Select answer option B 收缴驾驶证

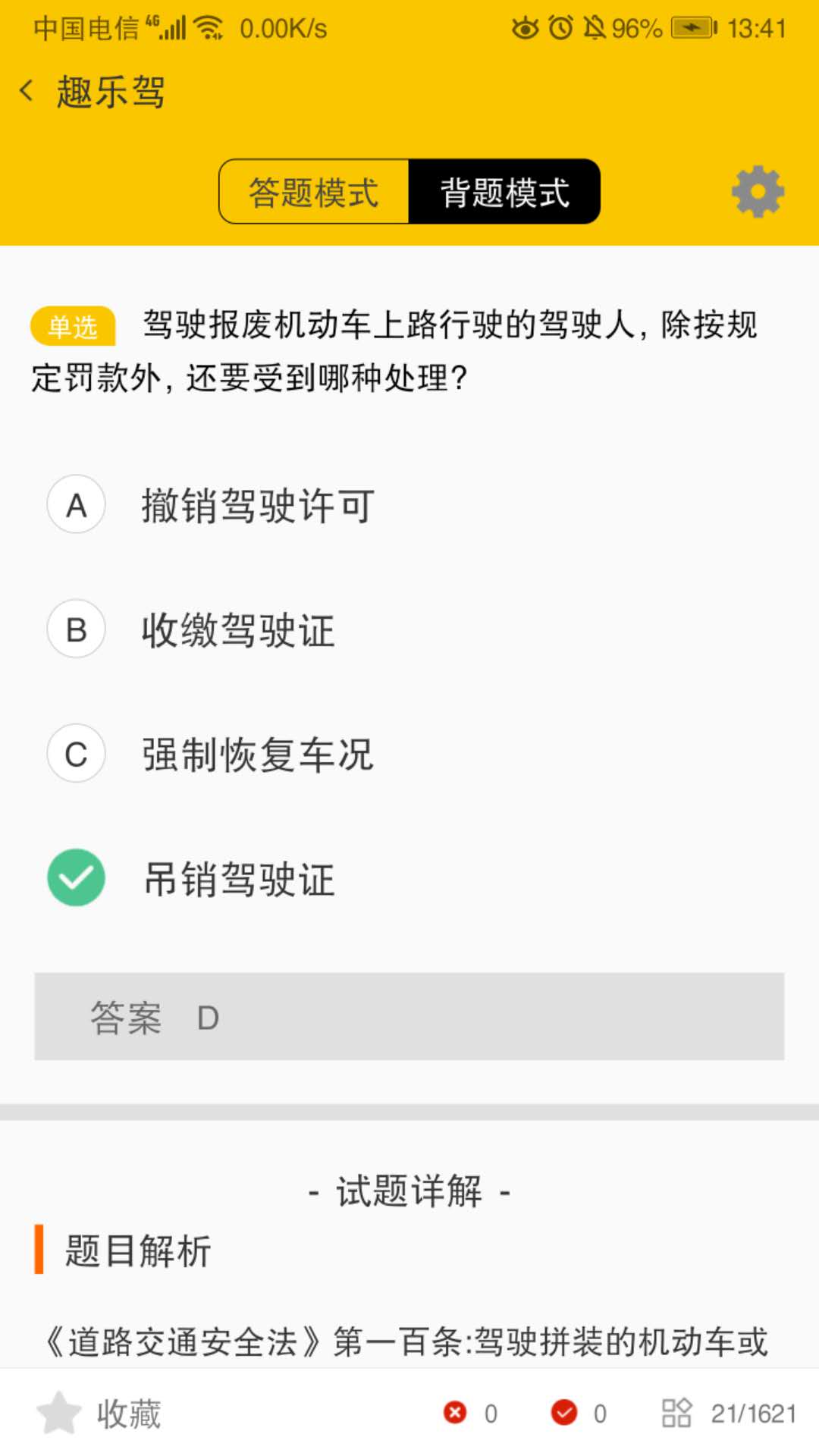236,629
